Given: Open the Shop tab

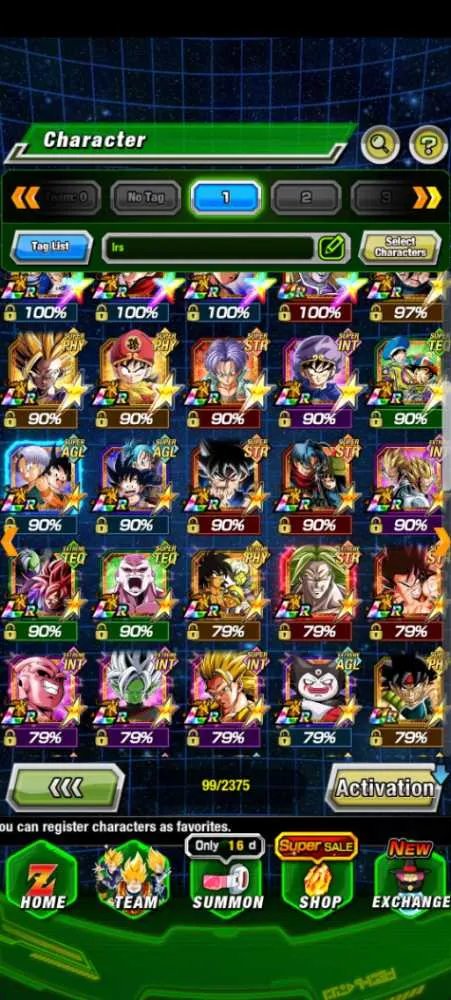Looking at the screenshot, I should click(318, 880).
